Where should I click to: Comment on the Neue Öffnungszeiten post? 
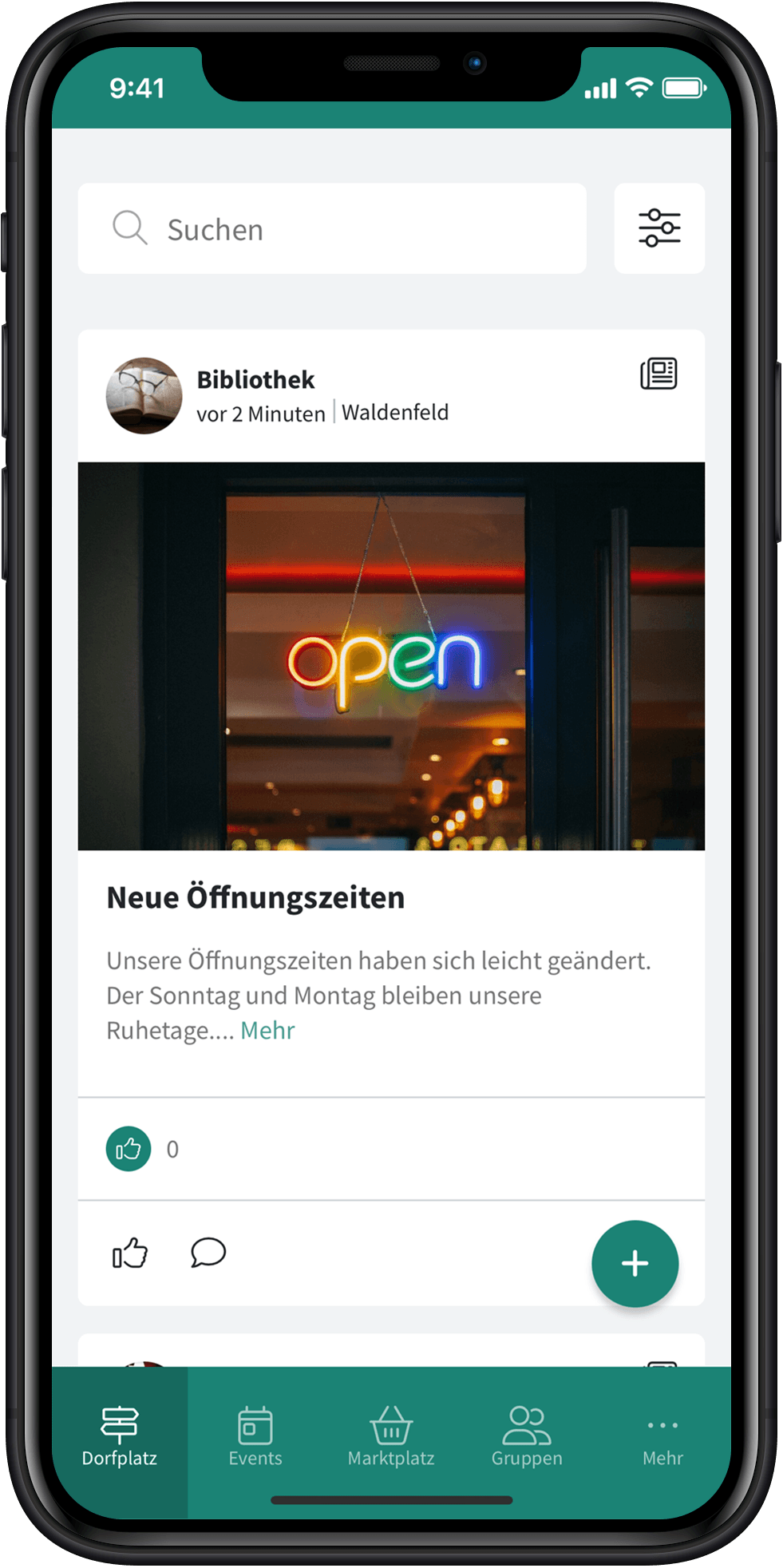(208, 1253)
